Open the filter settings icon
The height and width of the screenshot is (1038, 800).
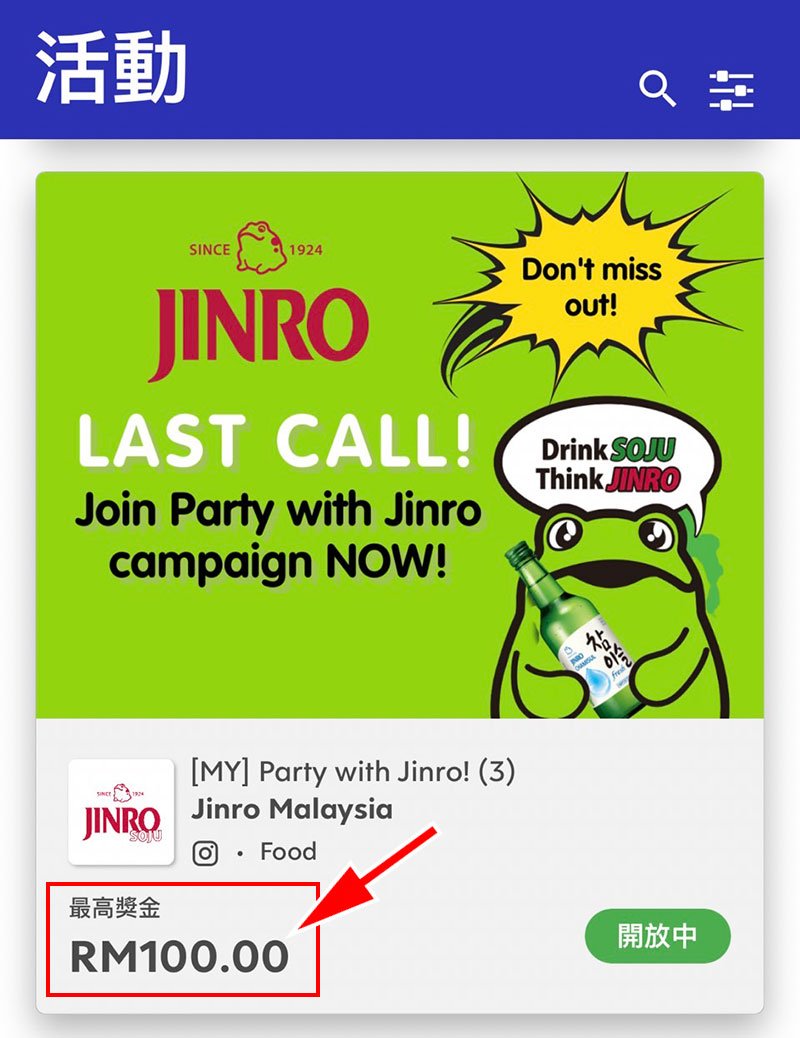tap(731, 90)
